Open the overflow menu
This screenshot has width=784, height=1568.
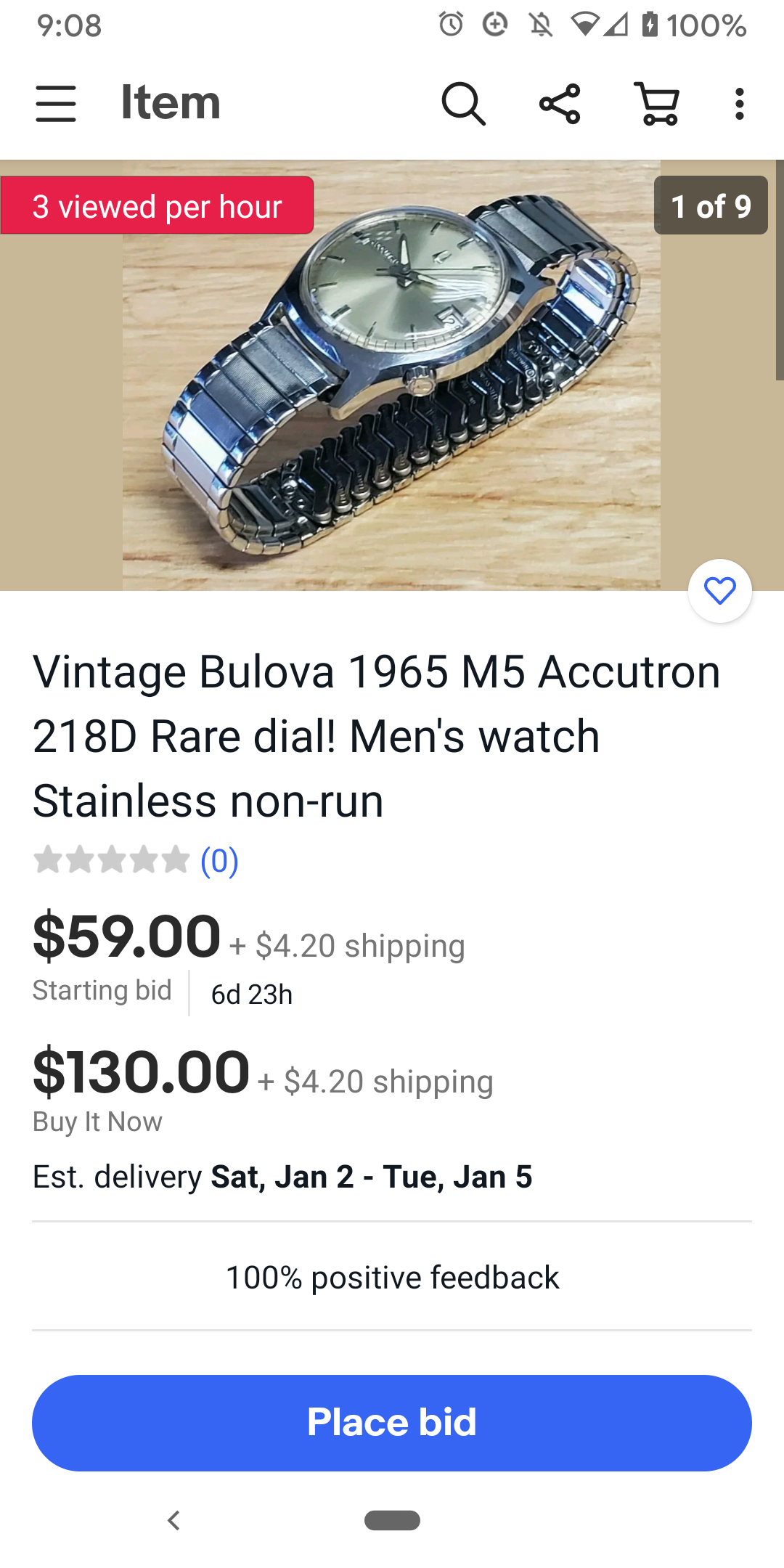point(739,103)
